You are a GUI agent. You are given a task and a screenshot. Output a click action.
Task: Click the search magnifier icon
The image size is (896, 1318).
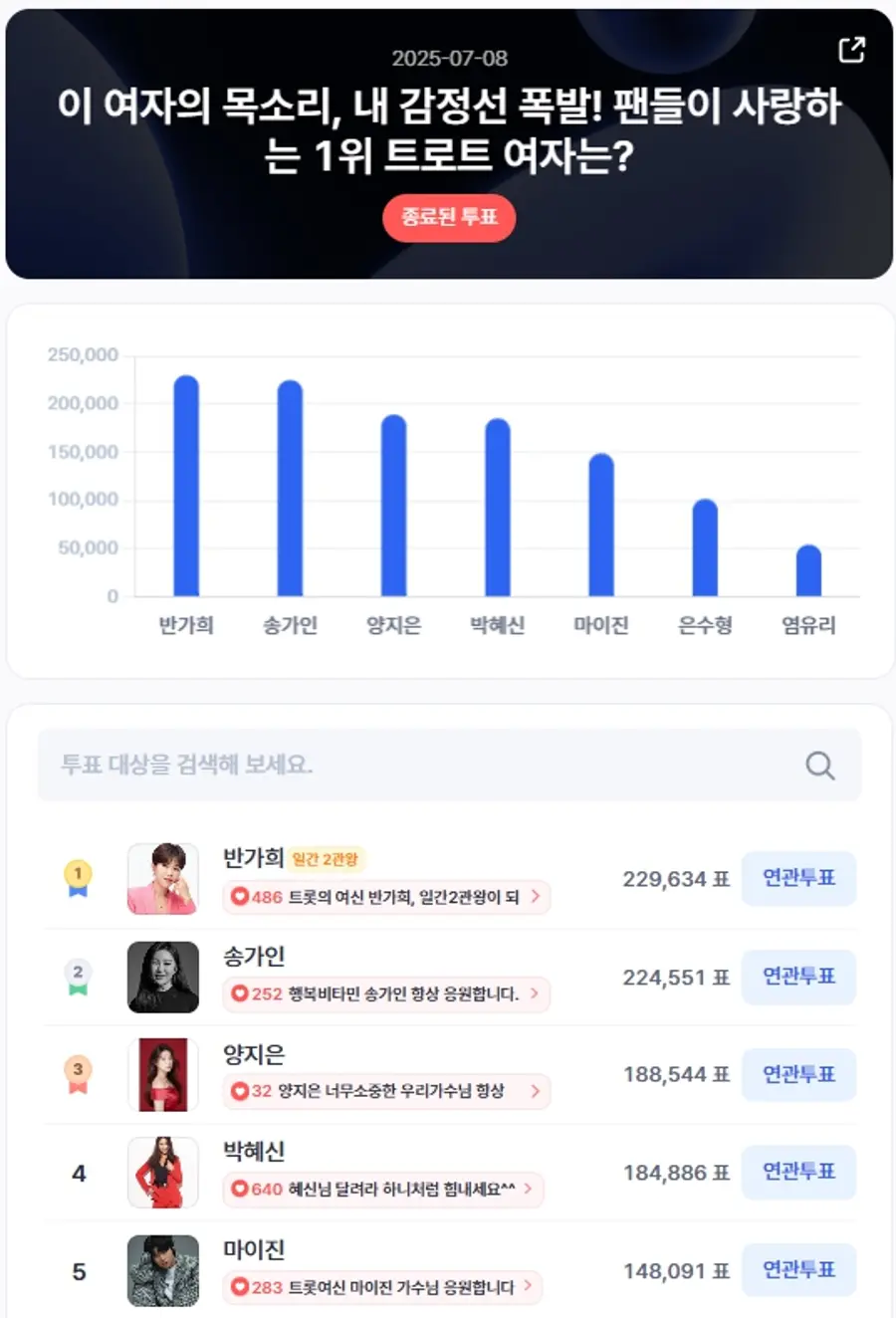point(819,765)
